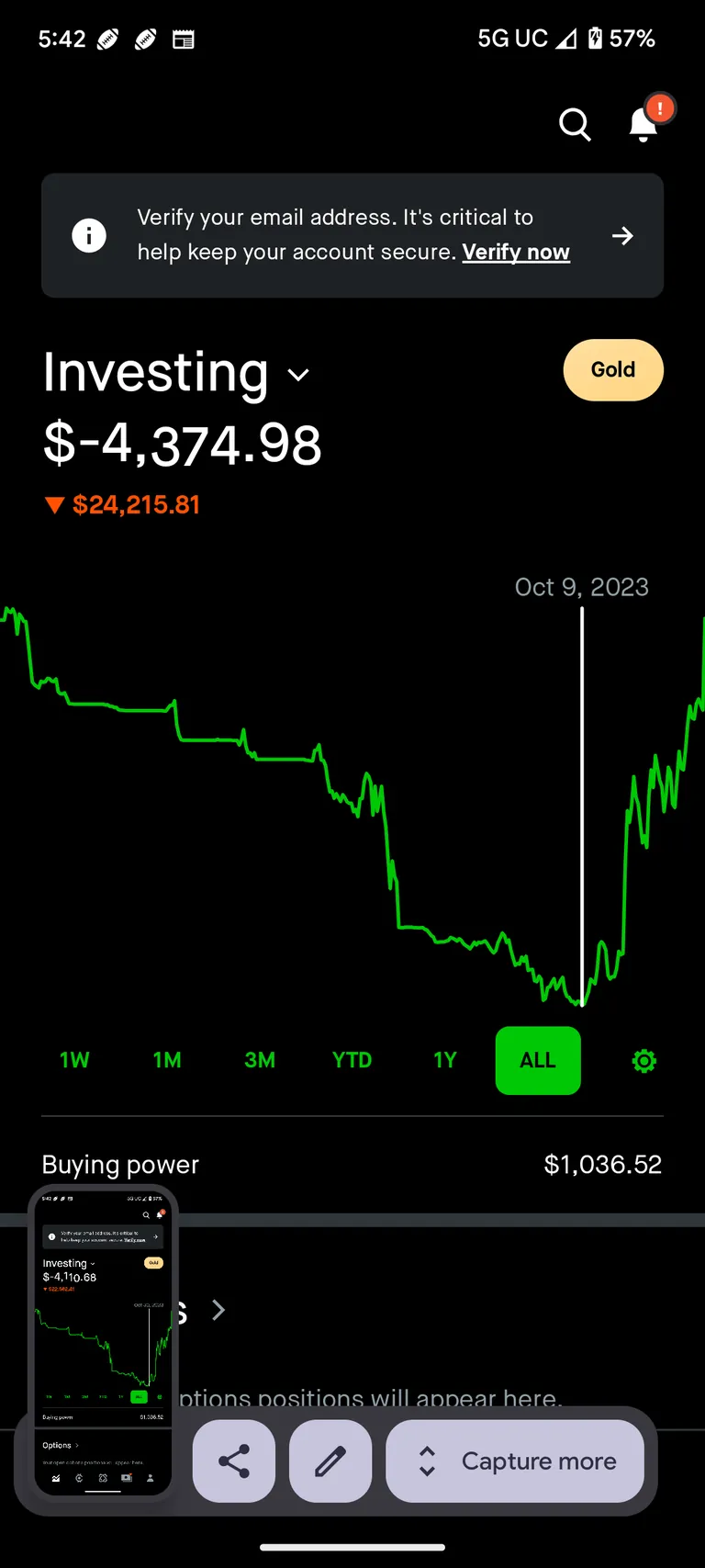Open chart settings with the gear icon
This screenshot has width=705, height=1568.
[643, 1060]
